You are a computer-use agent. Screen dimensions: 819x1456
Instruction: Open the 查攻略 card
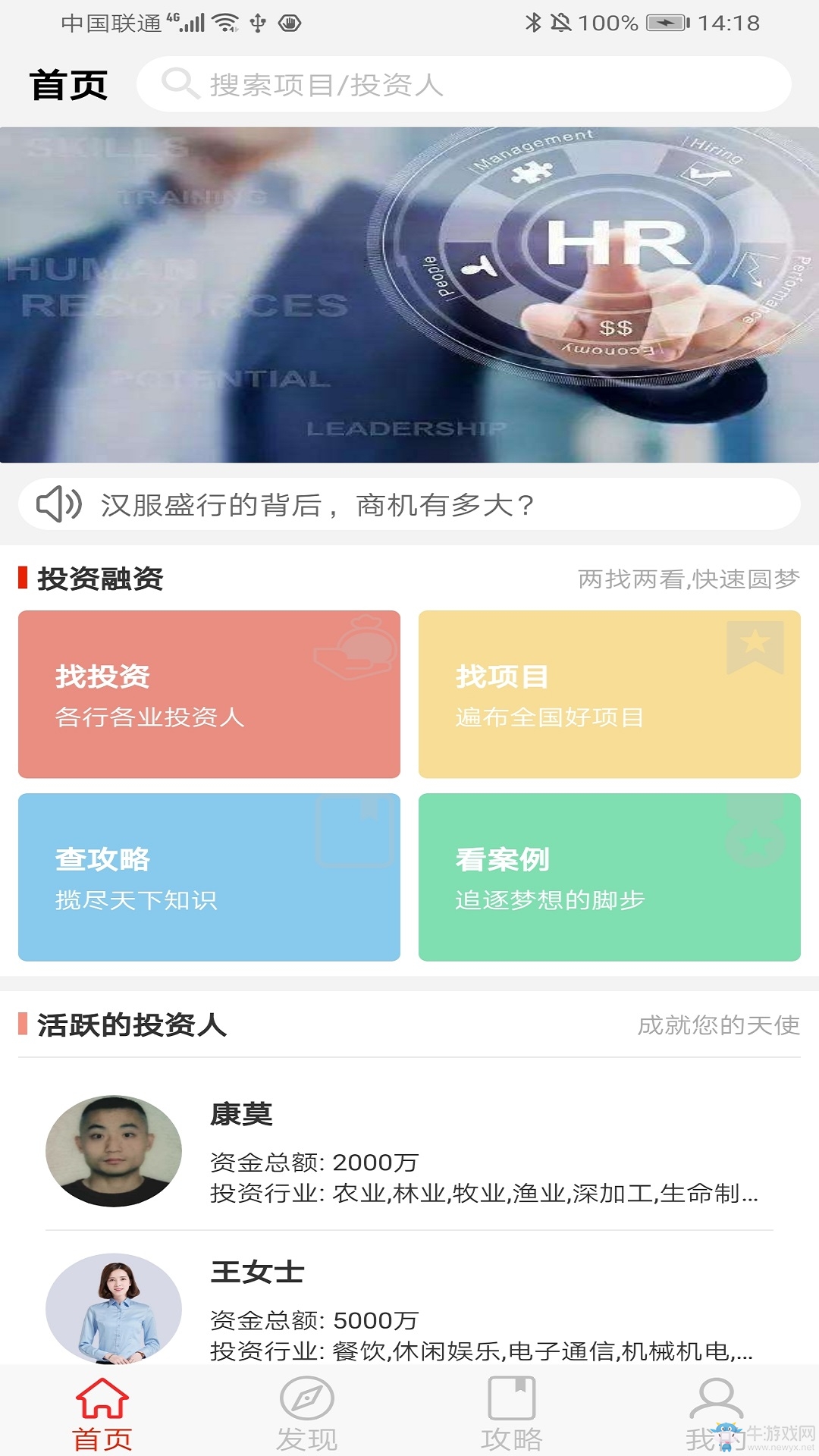[209, 877]
